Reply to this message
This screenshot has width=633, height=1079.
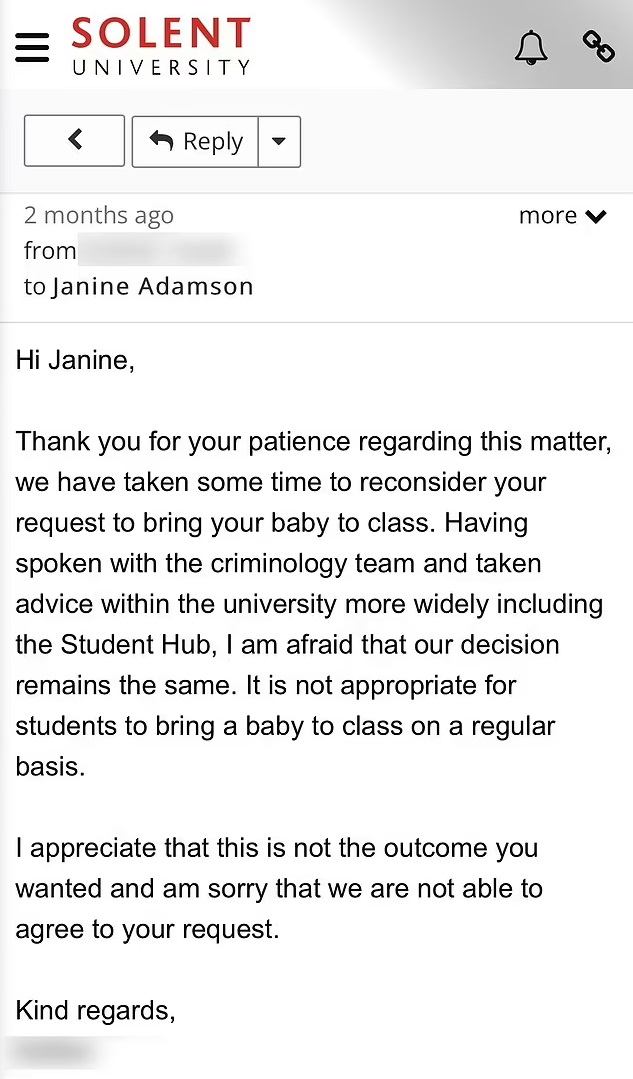pos(196,142)
